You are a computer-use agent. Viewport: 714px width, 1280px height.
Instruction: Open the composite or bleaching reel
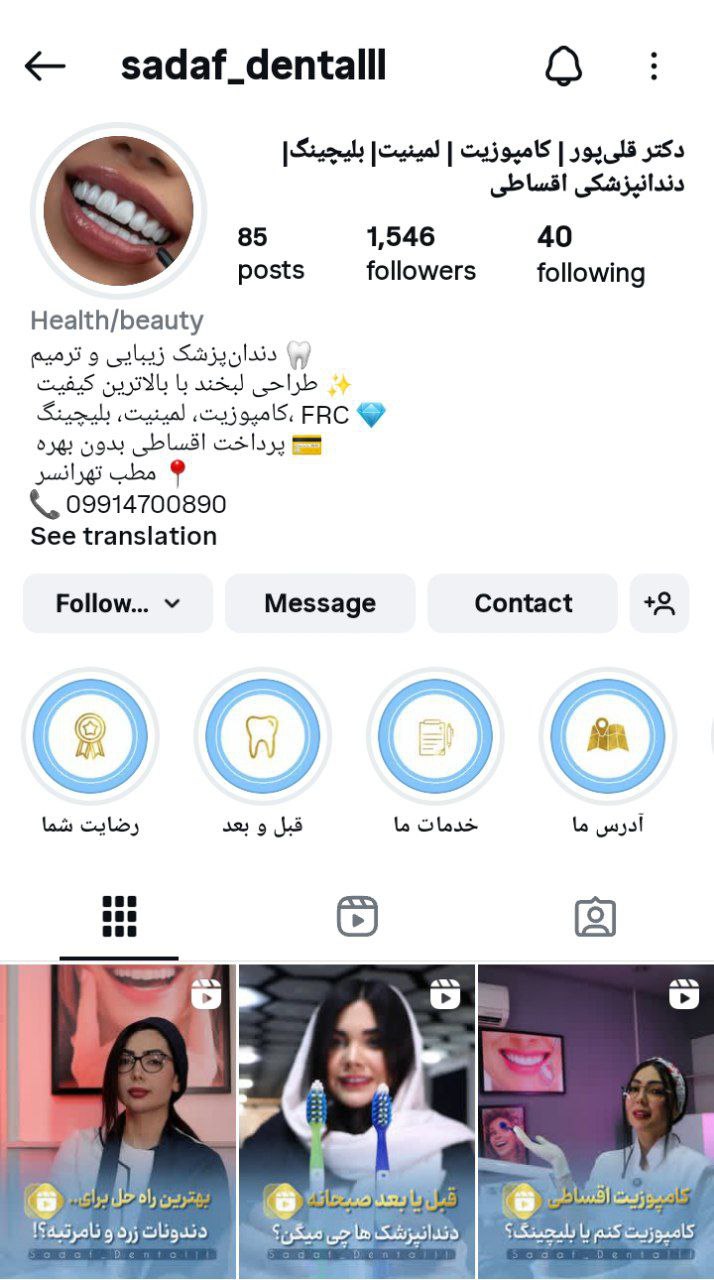point(596,1120)
